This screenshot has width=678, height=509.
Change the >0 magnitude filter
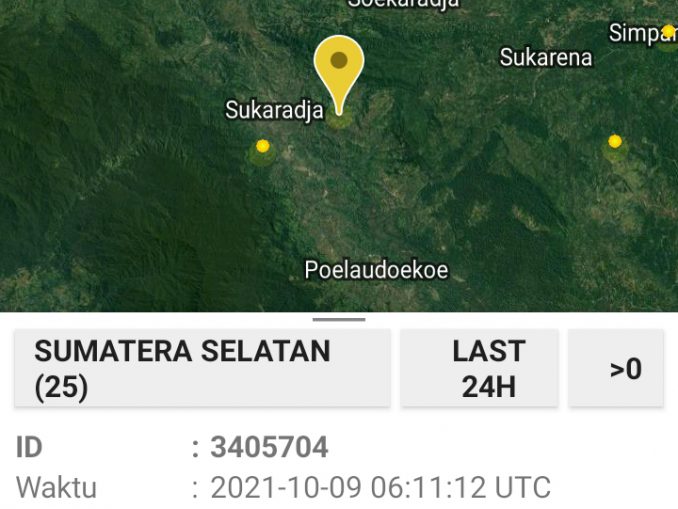click(615, 368)
